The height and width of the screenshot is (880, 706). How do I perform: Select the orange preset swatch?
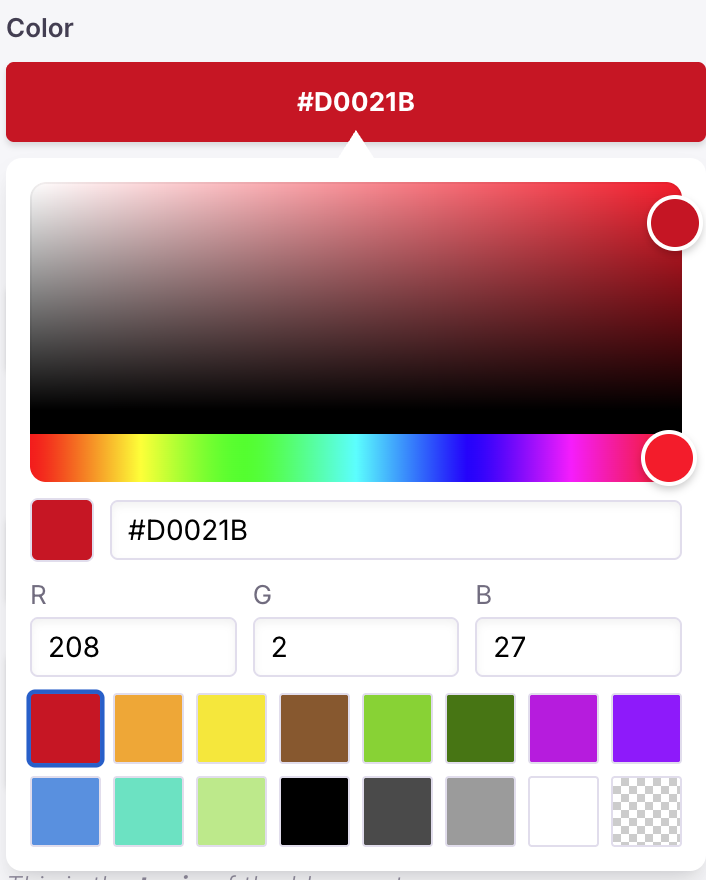coord(149,728)
